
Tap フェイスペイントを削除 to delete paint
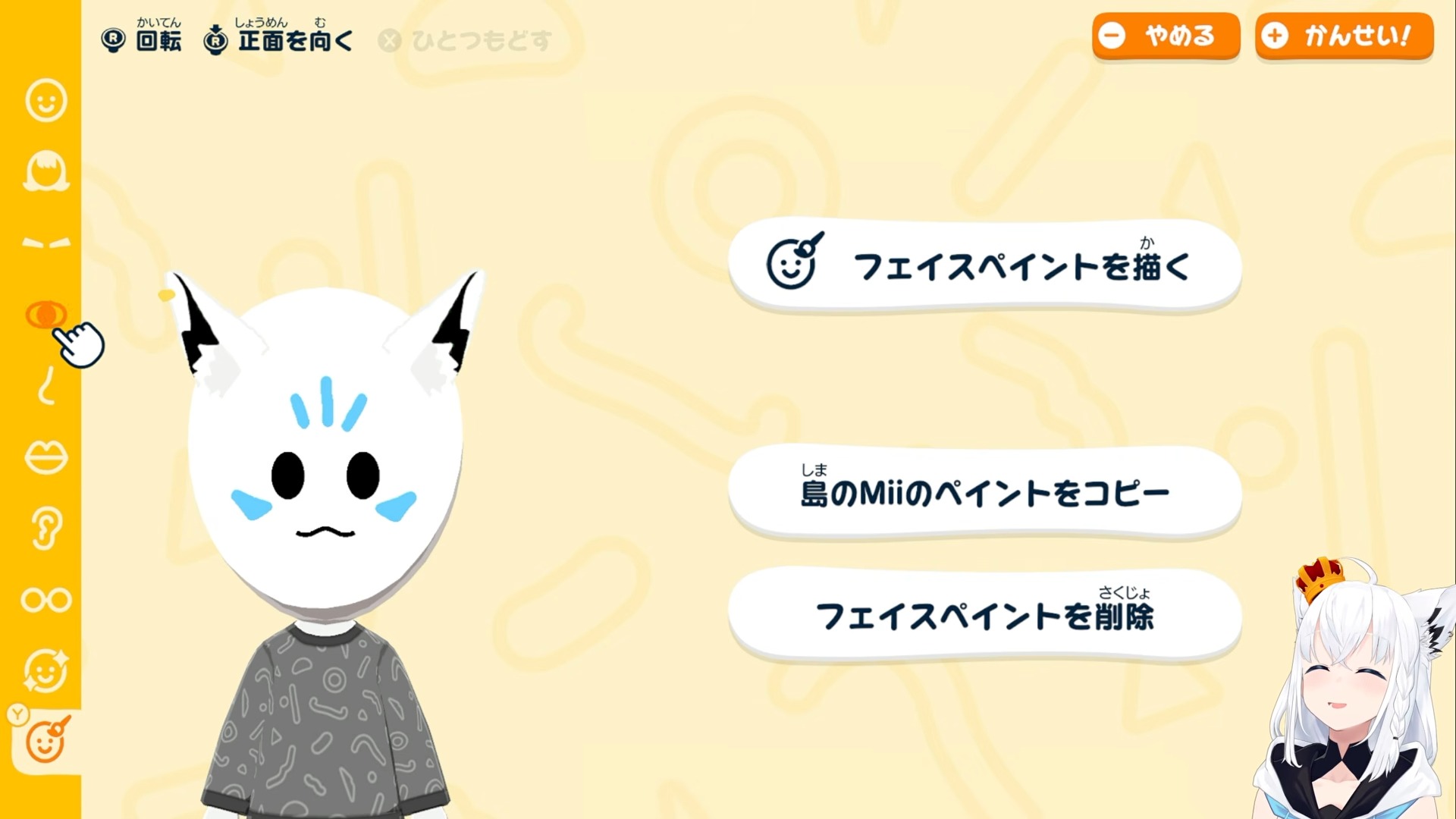tap(984, 615)
